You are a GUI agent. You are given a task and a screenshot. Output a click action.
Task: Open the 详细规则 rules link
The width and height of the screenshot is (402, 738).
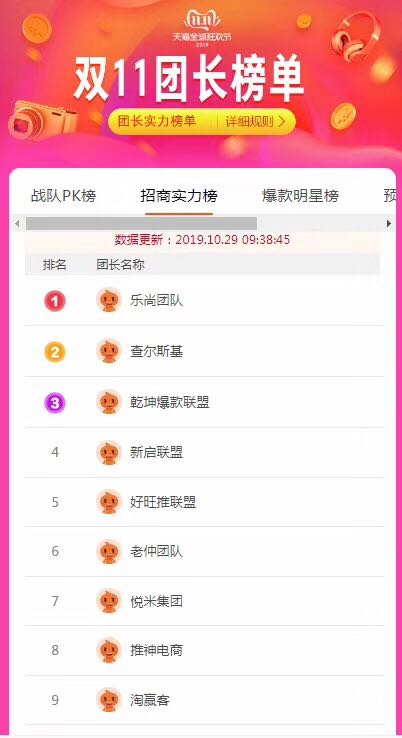coord(255,122)
